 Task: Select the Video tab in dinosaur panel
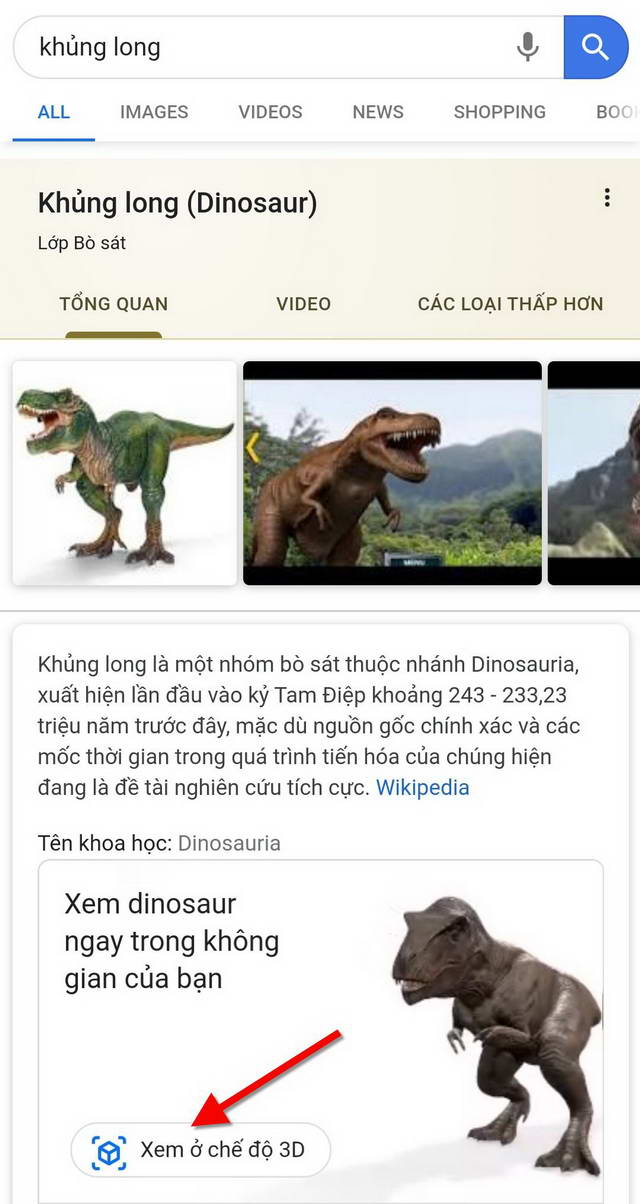(303, 304)
